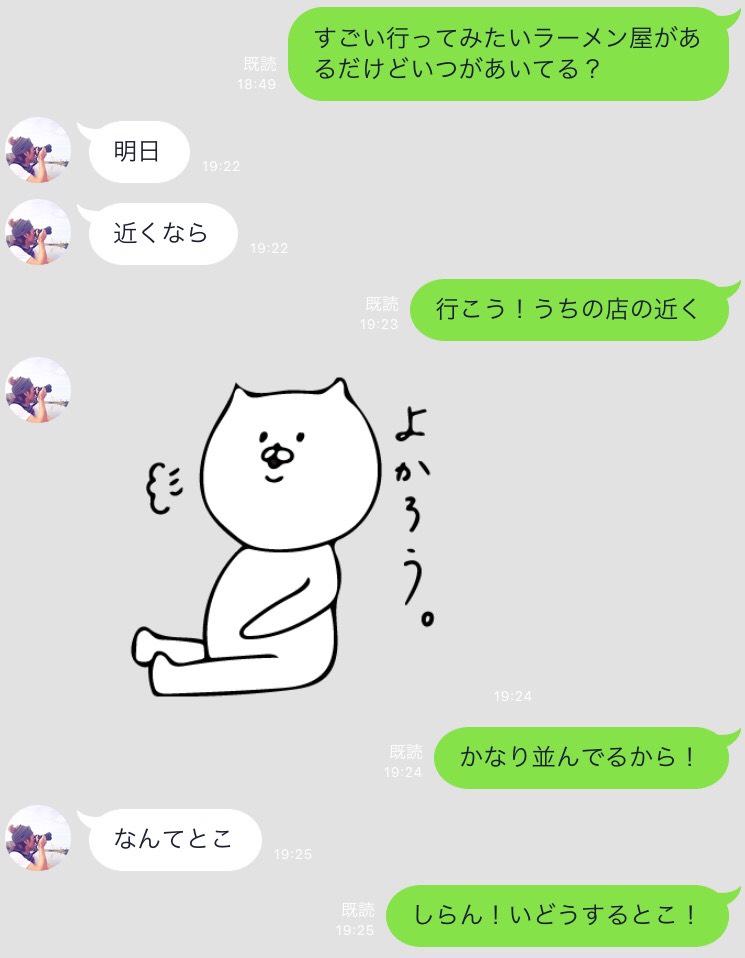Tap the avatar beside the cat sticker
The height and width of the screenshot is (958, 745).
(39, 390)
